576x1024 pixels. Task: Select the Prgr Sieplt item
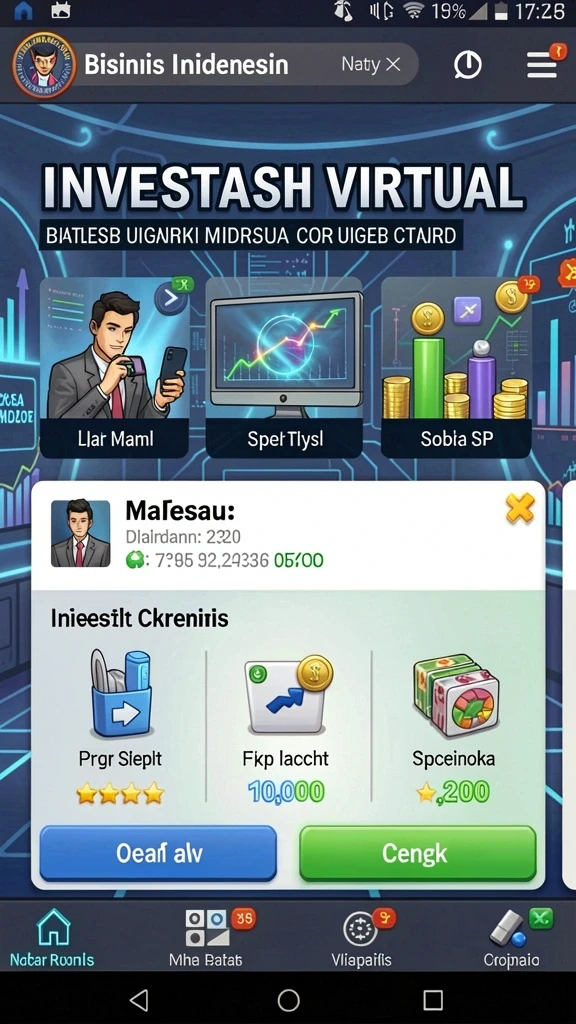[x=120, y=726]
